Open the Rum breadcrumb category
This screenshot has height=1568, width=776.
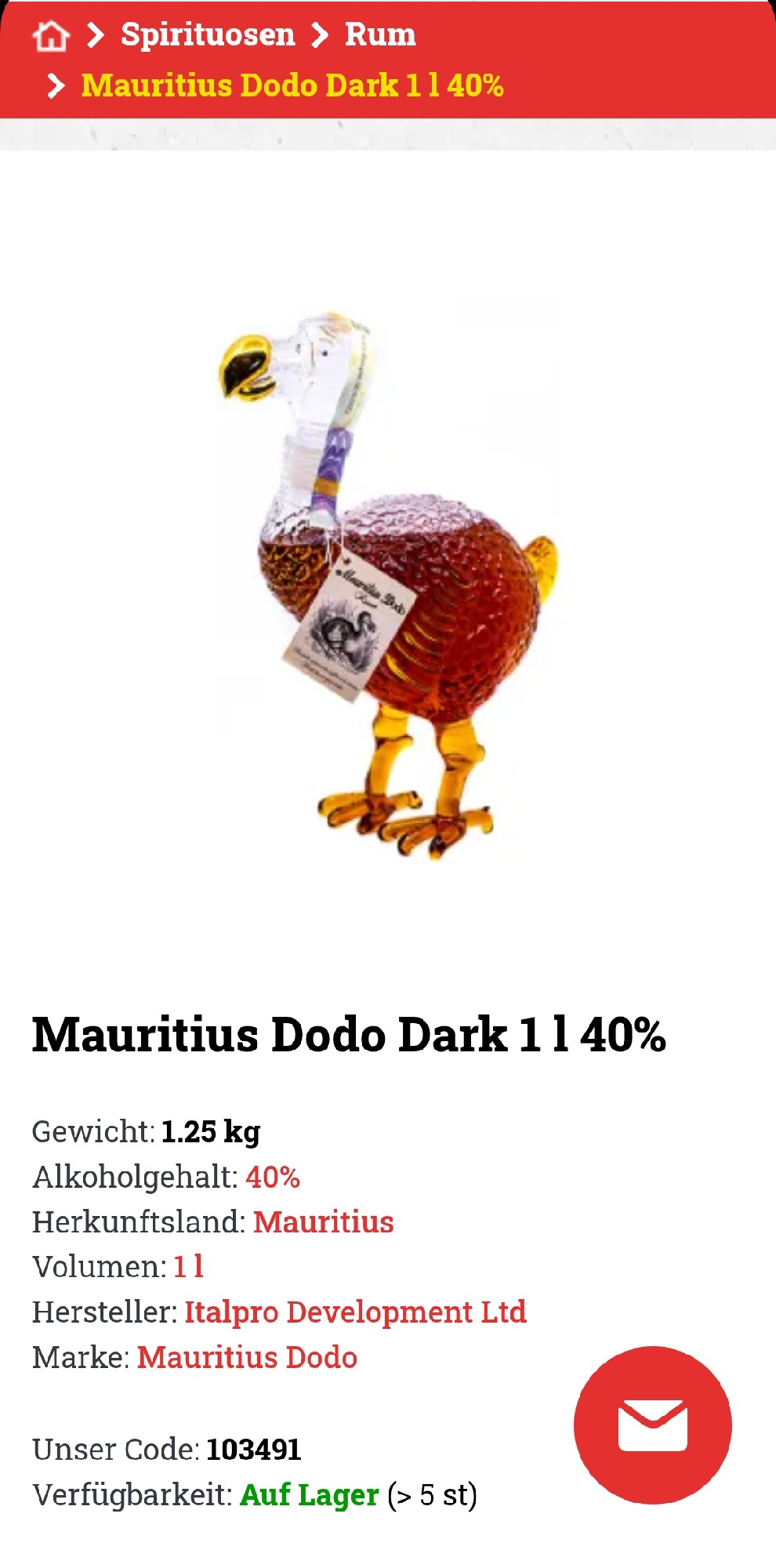[380, 35]
